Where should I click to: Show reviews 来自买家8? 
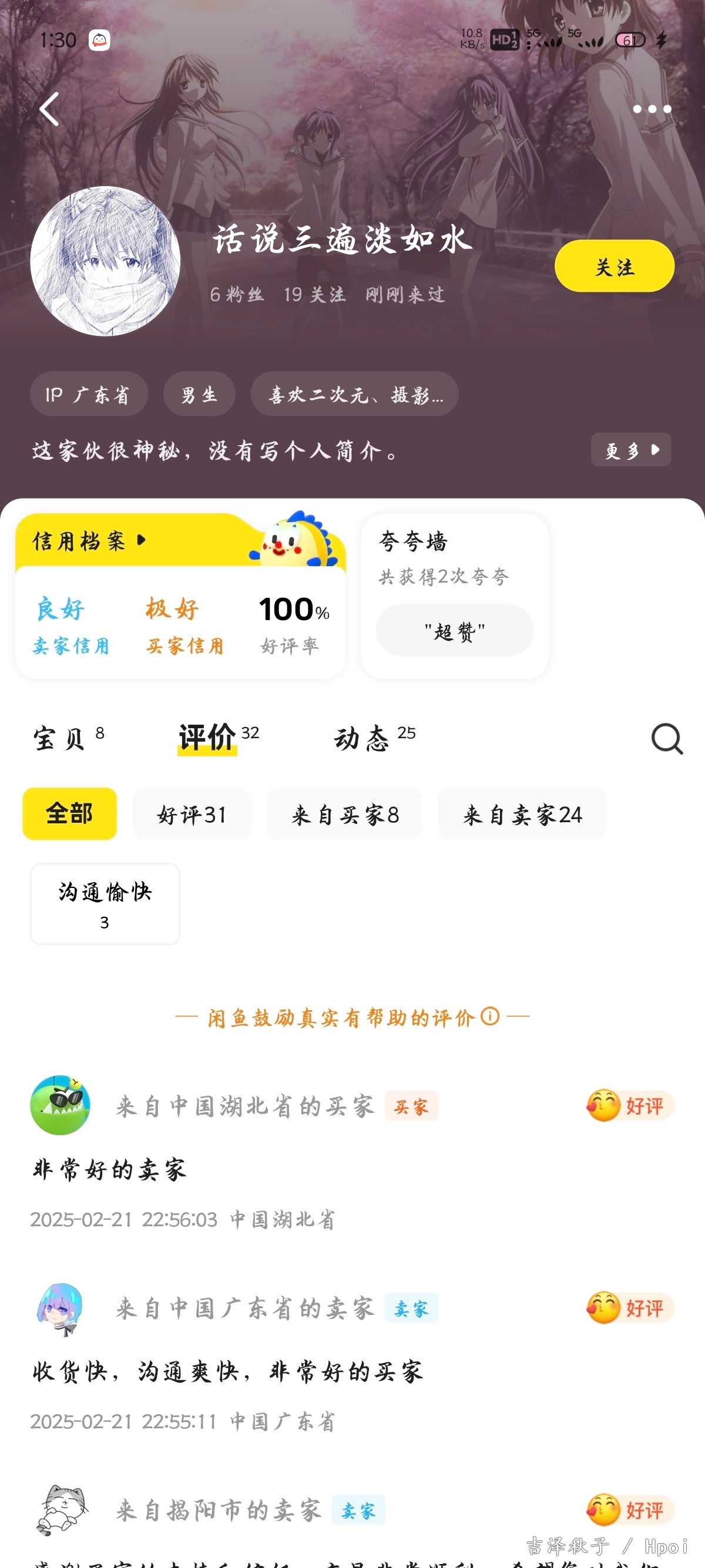click(345, 814)
